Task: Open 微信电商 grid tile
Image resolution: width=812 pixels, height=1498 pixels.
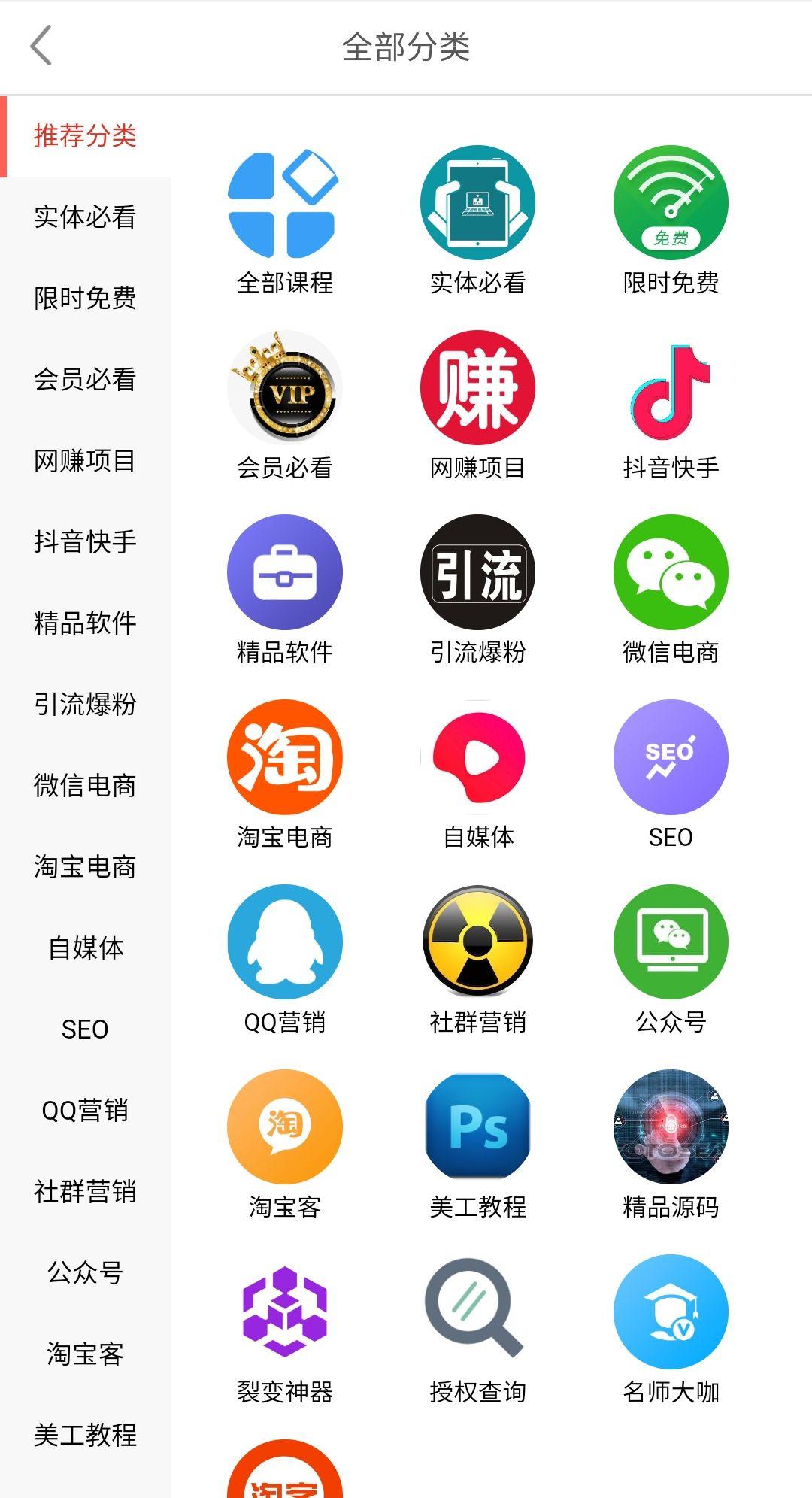Action: 671,573
